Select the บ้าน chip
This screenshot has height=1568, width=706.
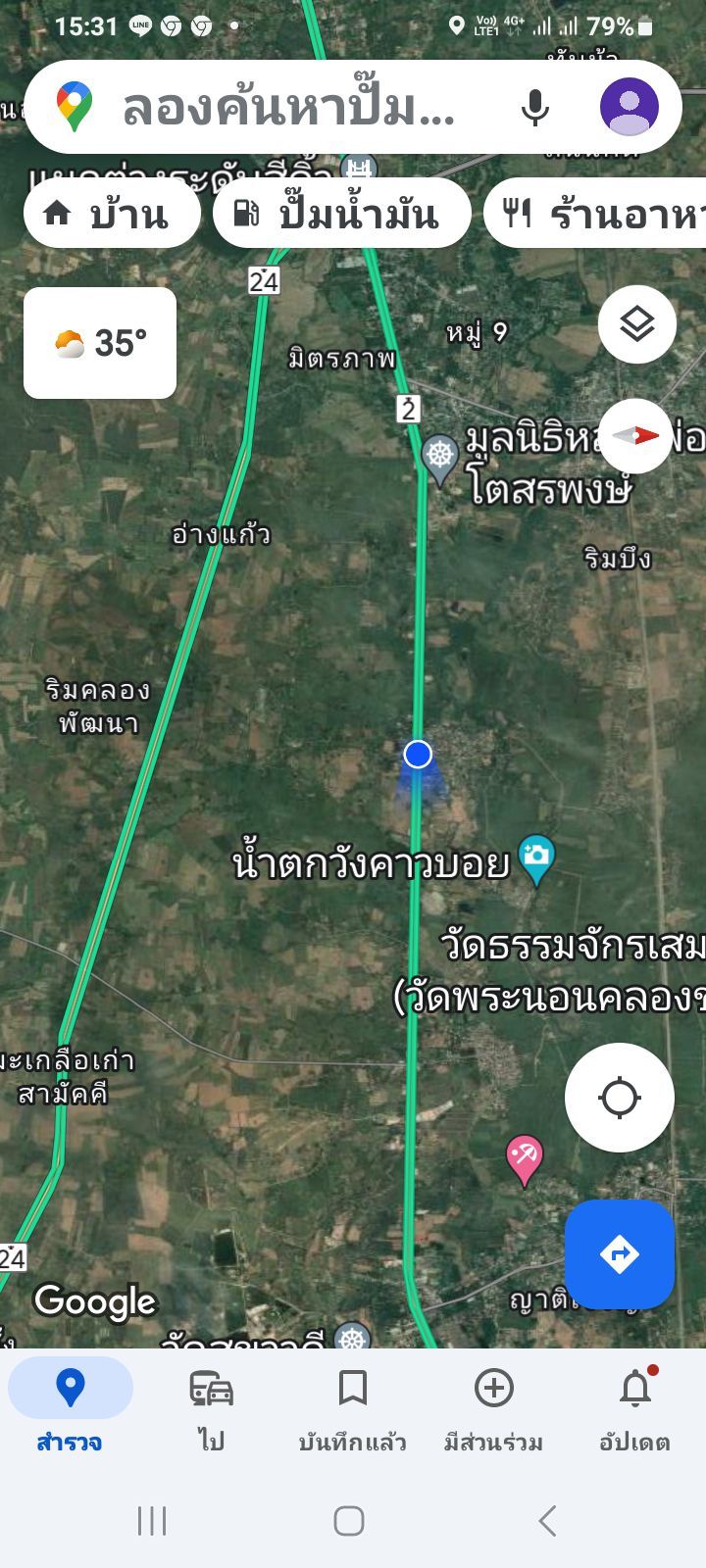point(111,214)
